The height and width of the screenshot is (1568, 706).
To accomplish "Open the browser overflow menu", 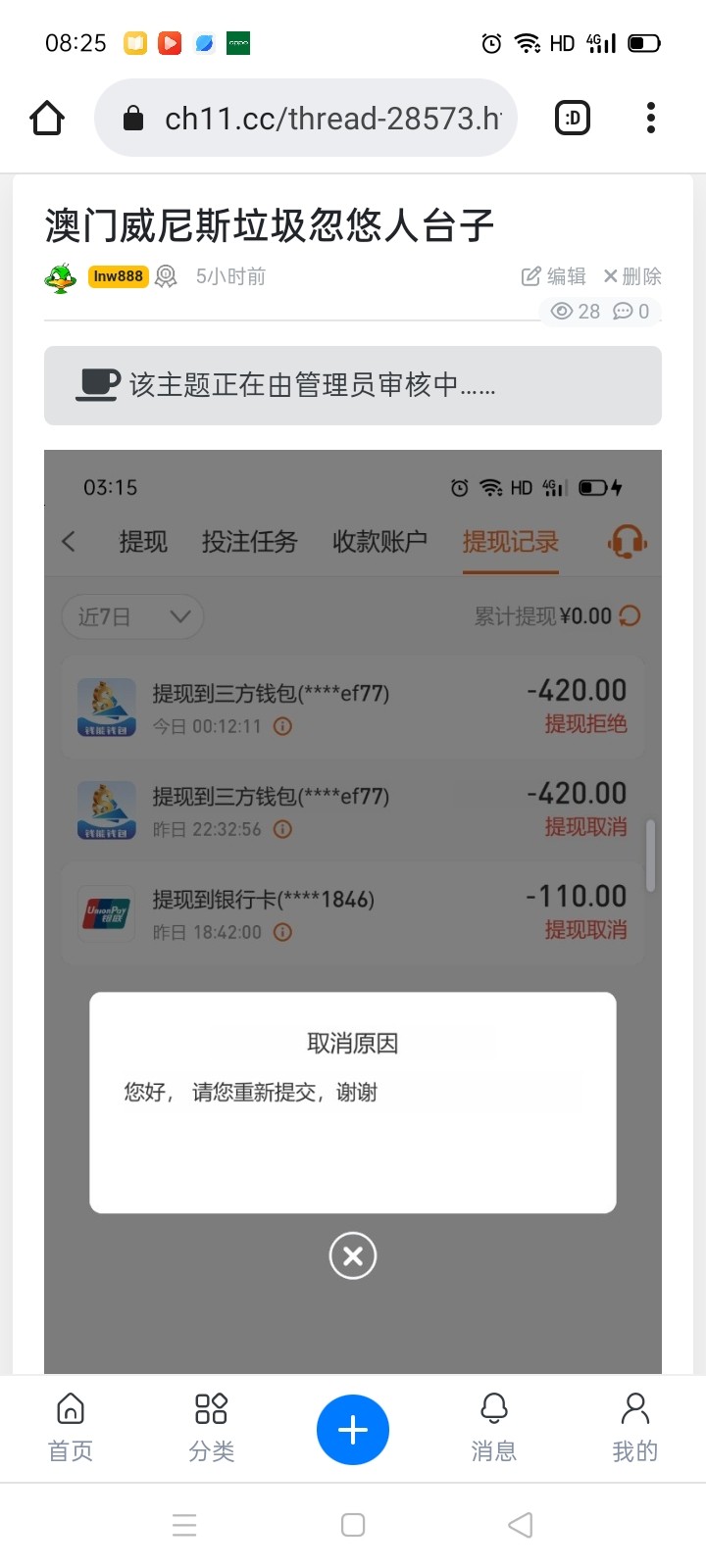I will [x=650, y=119].
